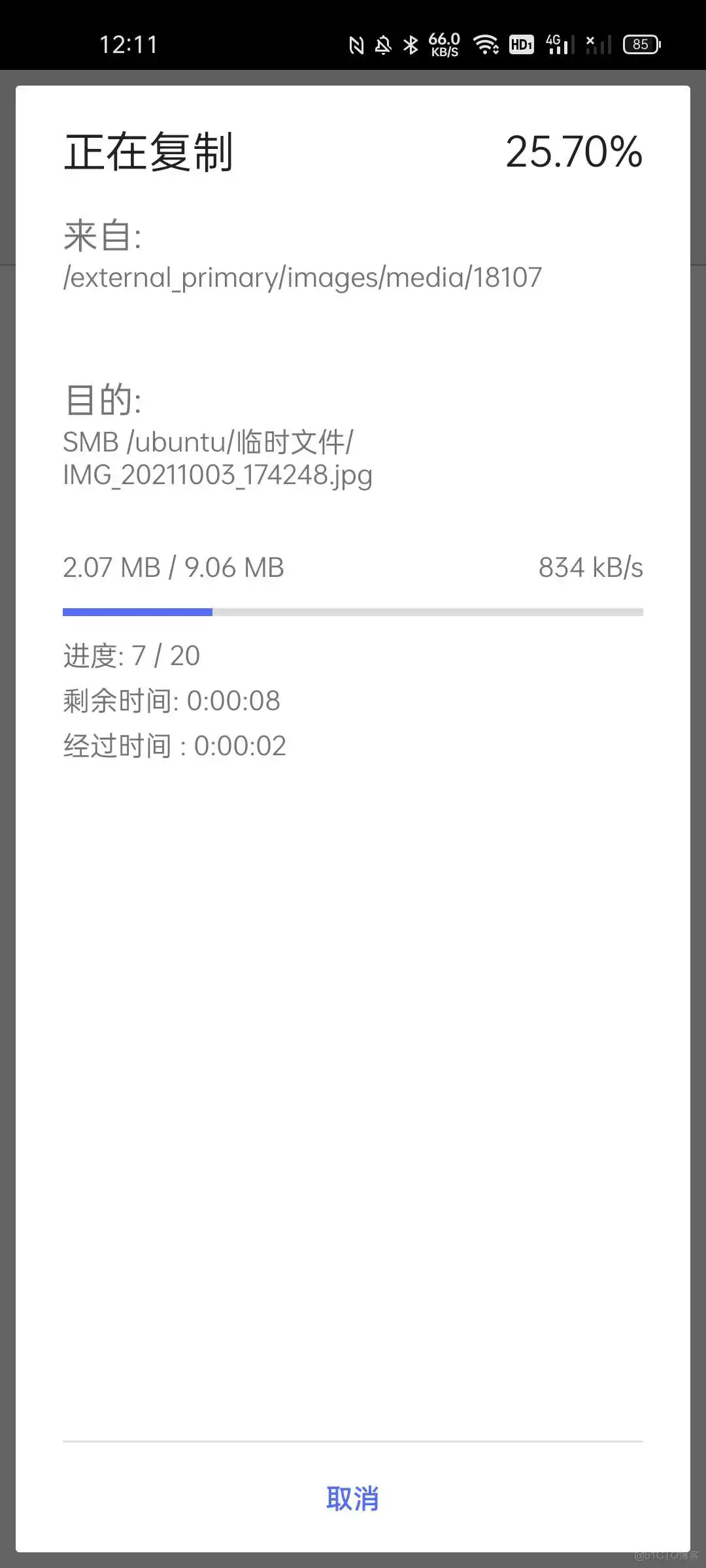Expand the copy dialog header 正在复制

152,152
